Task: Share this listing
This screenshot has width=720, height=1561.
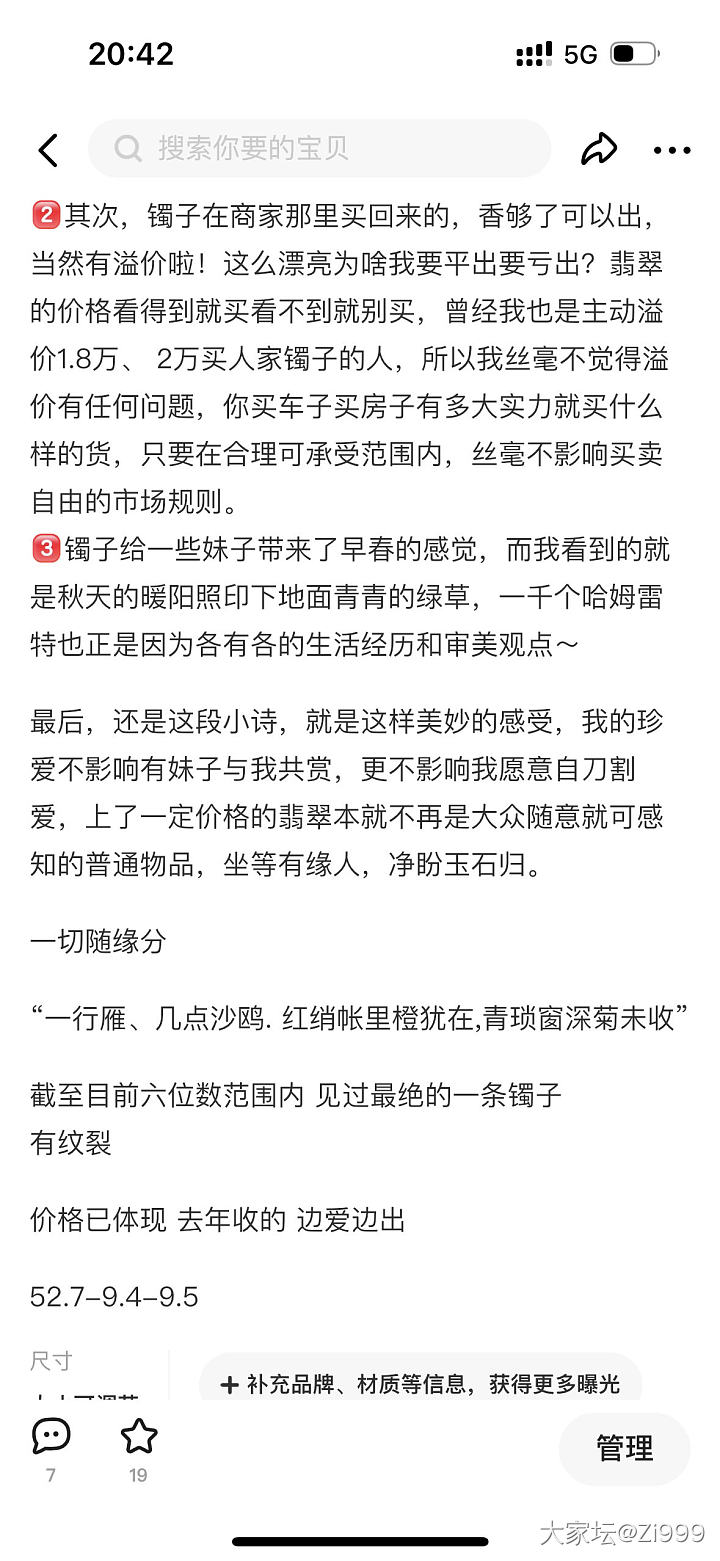Action: 599,150
